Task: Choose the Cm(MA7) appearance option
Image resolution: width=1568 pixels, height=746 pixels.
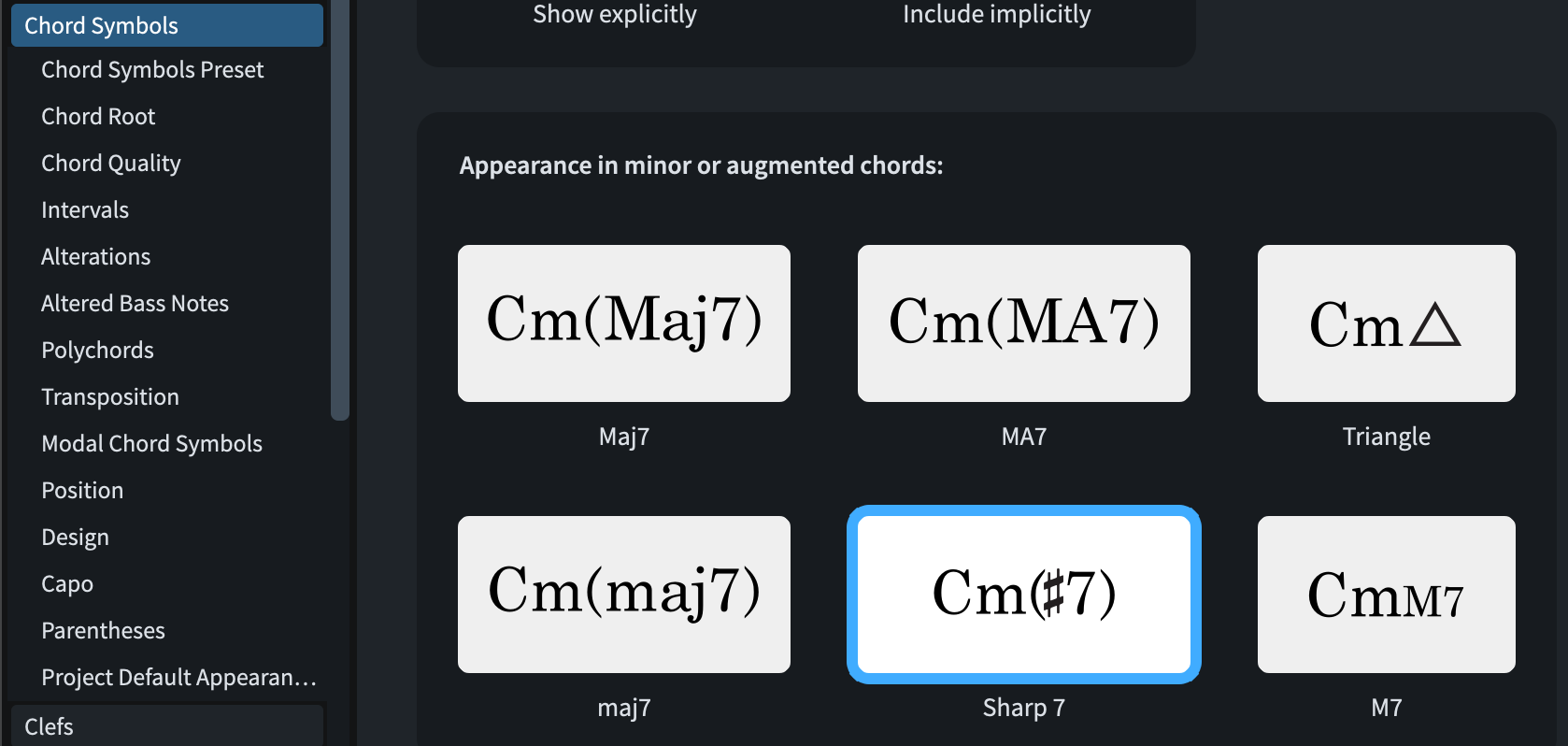Action: (1023, 323)
